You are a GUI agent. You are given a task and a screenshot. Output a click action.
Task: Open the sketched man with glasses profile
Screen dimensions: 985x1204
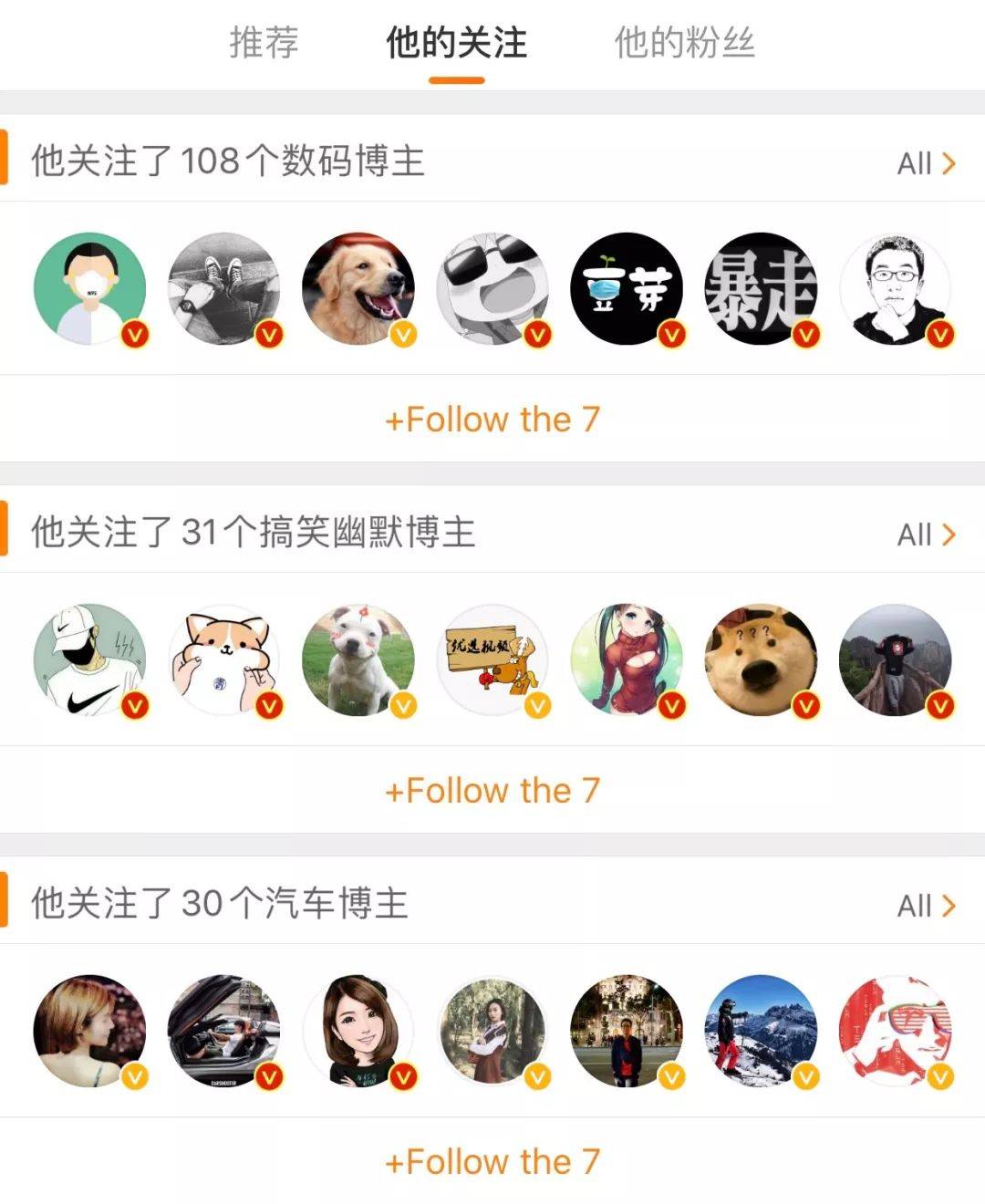click(895, 289)
